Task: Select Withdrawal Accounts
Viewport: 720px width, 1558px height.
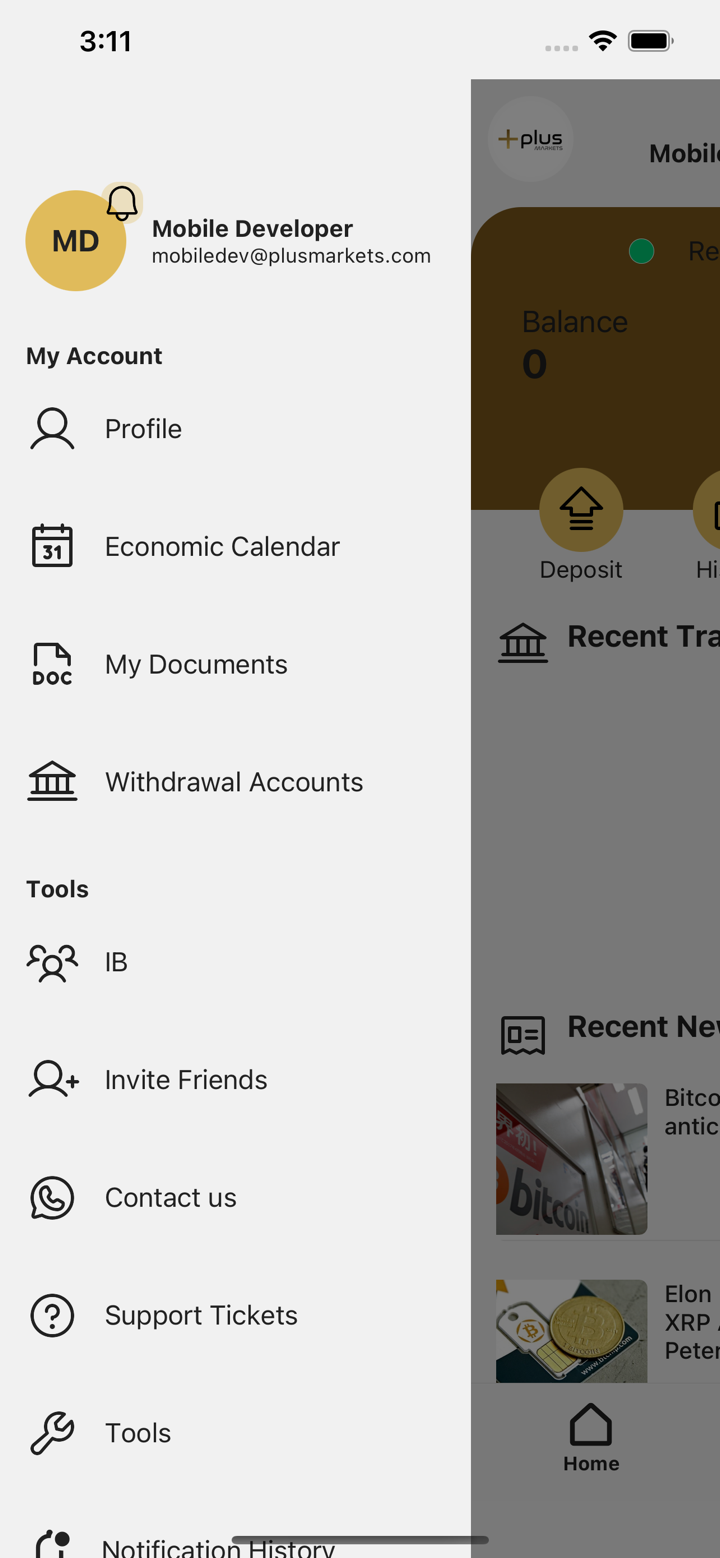Action: click(x=233, y=782)
